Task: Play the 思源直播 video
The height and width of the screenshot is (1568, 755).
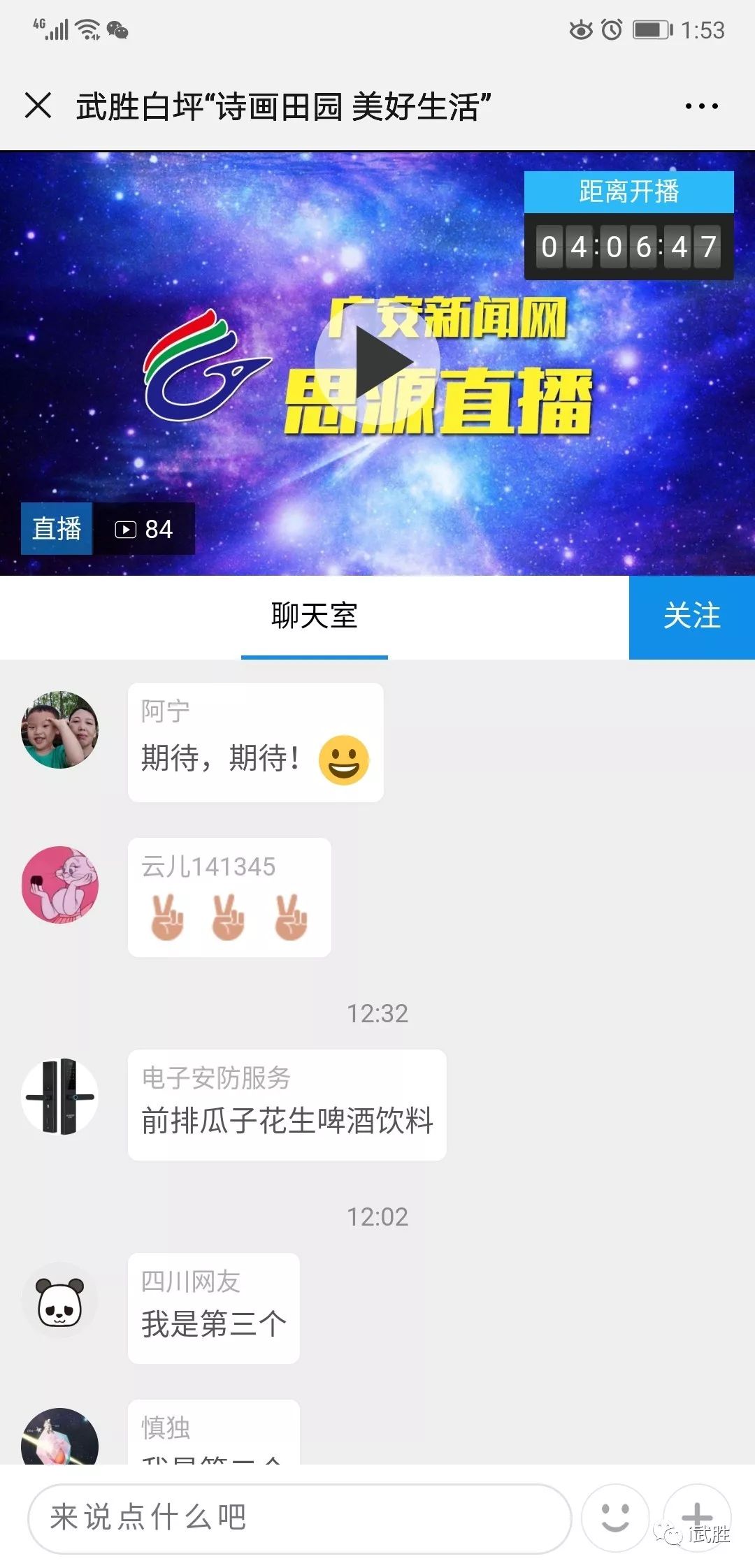Action: pyautogui.click(x=377, y=362)
